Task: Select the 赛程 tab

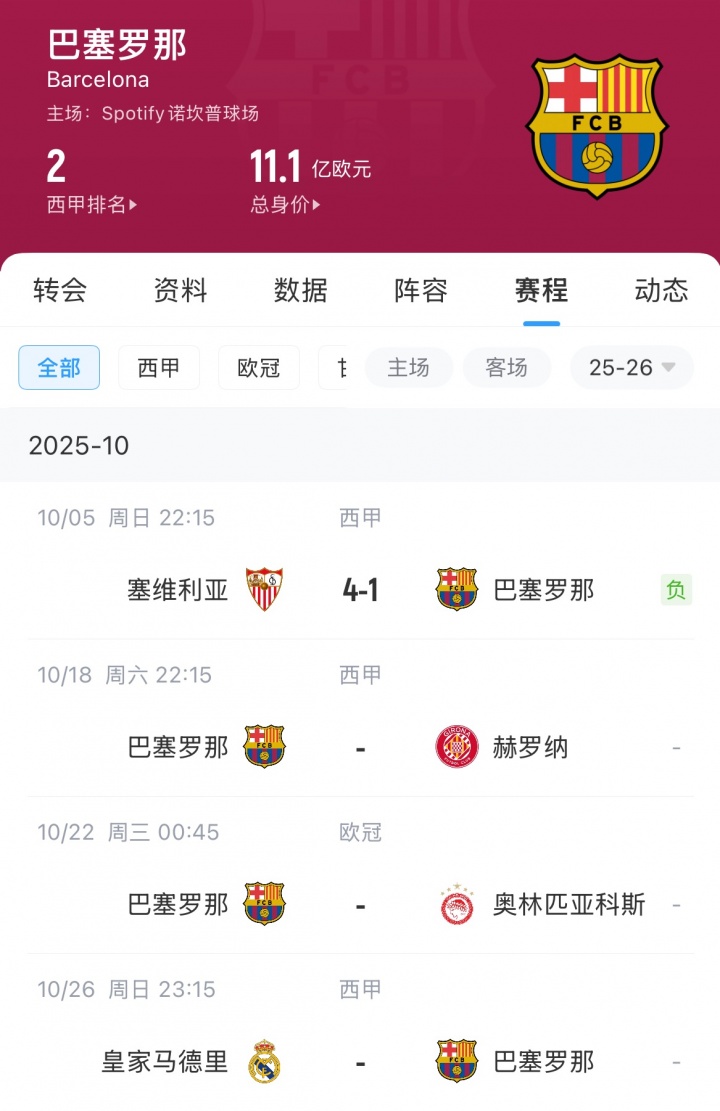Action: 541,291
